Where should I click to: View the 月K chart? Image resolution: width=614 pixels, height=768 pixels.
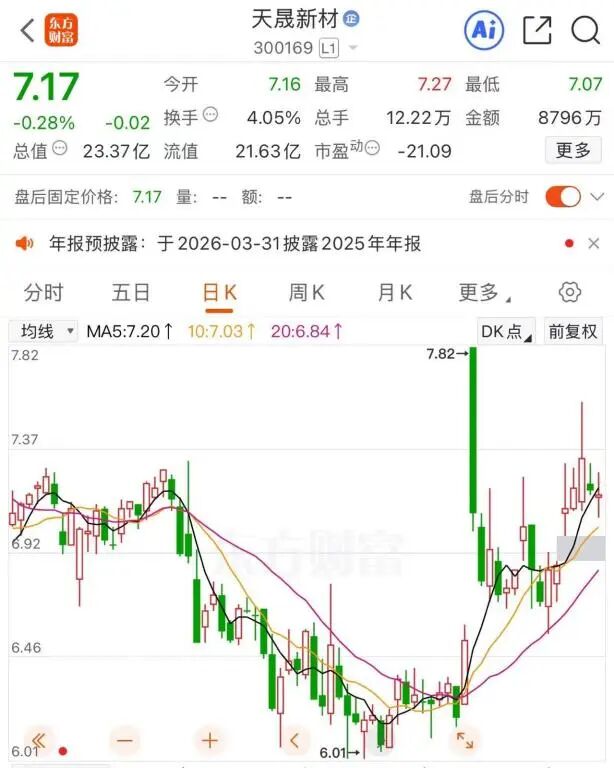click(394, 292)
